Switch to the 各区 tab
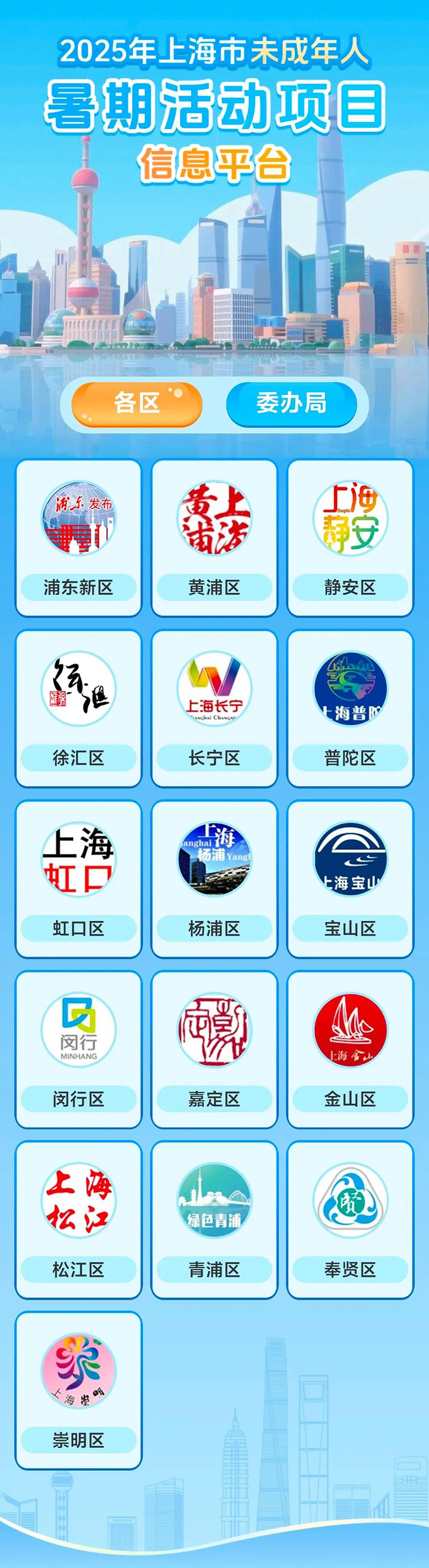This screenshot has height=1568, width=429. [137, 404]
